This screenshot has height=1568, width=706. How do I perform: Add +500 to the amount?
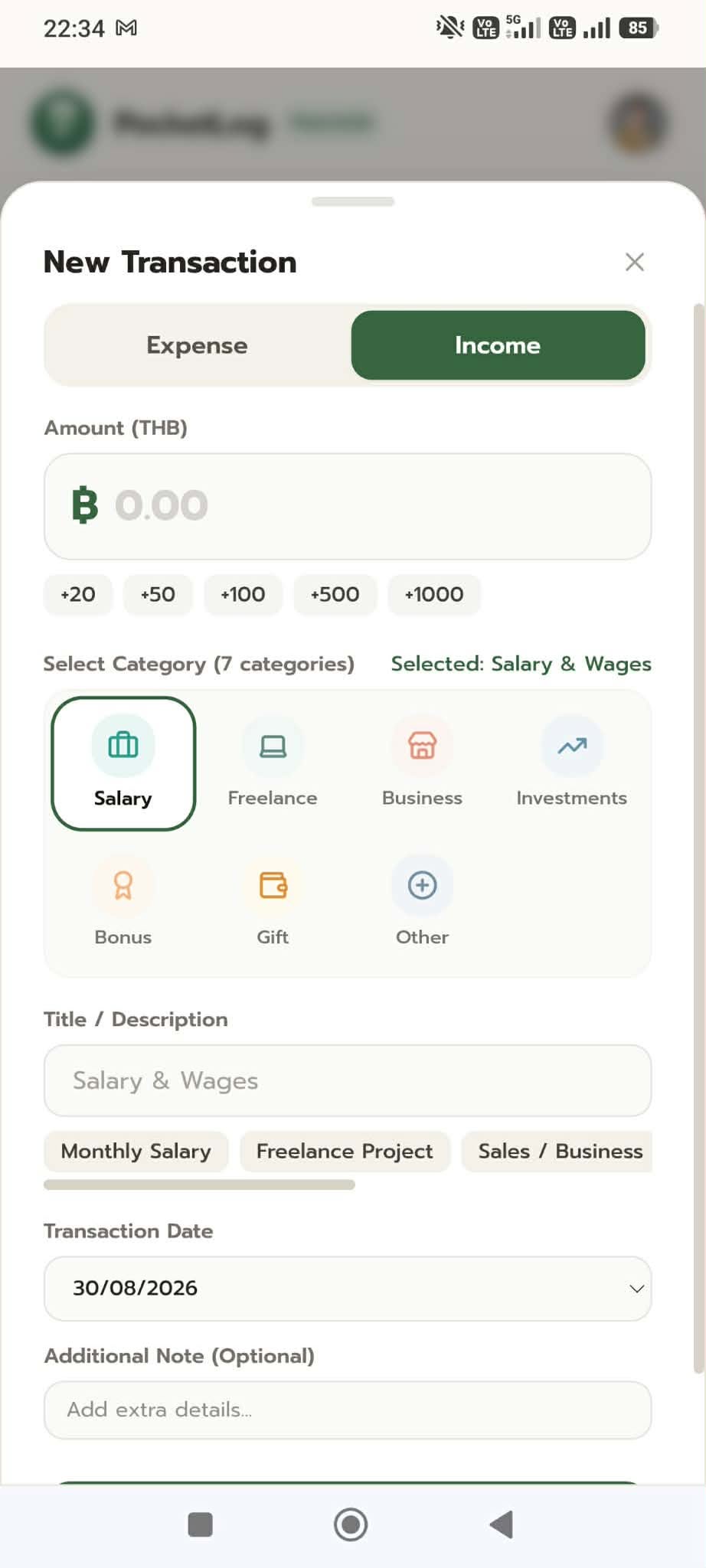pyautogui.click(x=335, y=594)
